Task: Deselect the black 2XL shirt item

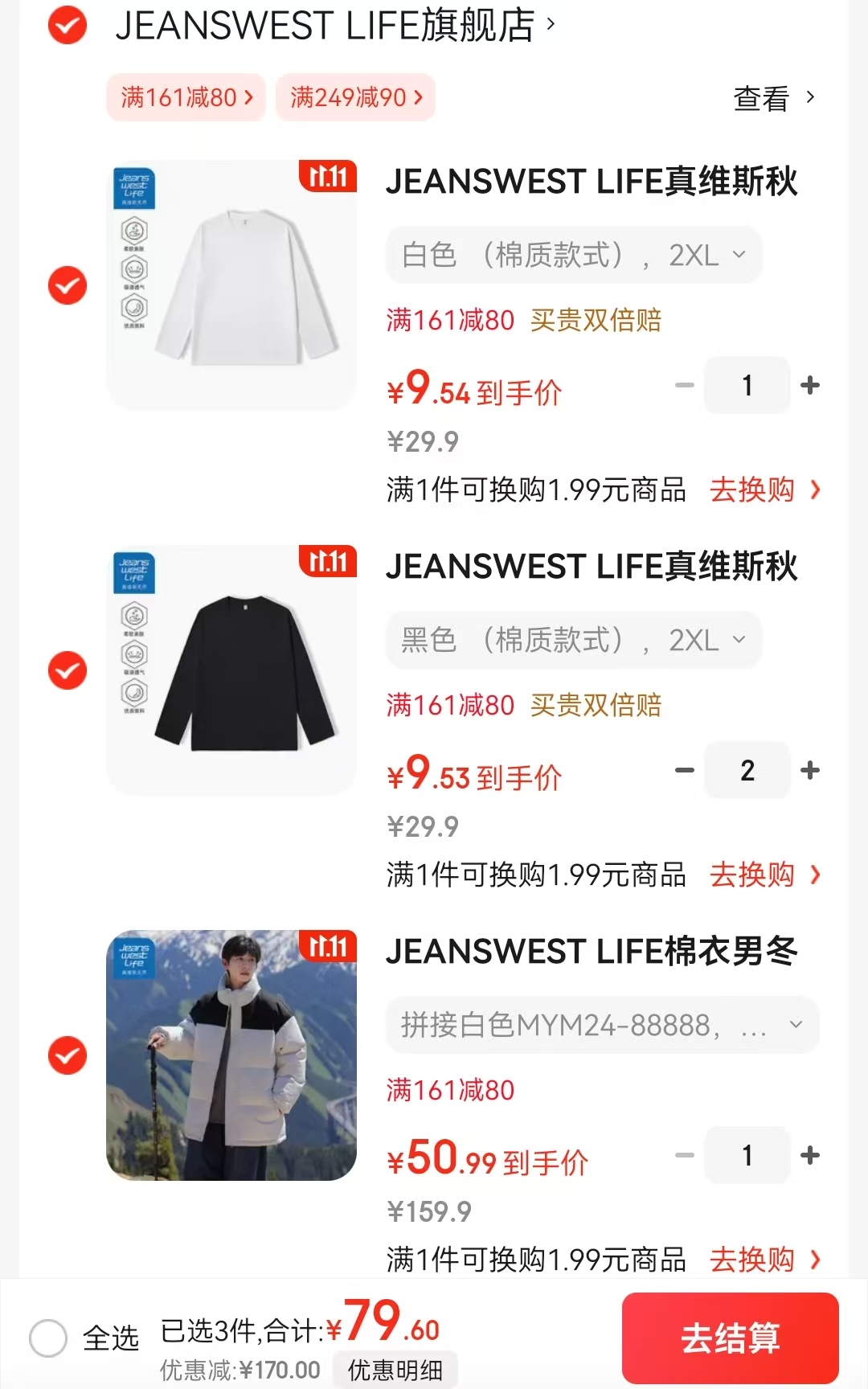Action: (x=68, y=670)
